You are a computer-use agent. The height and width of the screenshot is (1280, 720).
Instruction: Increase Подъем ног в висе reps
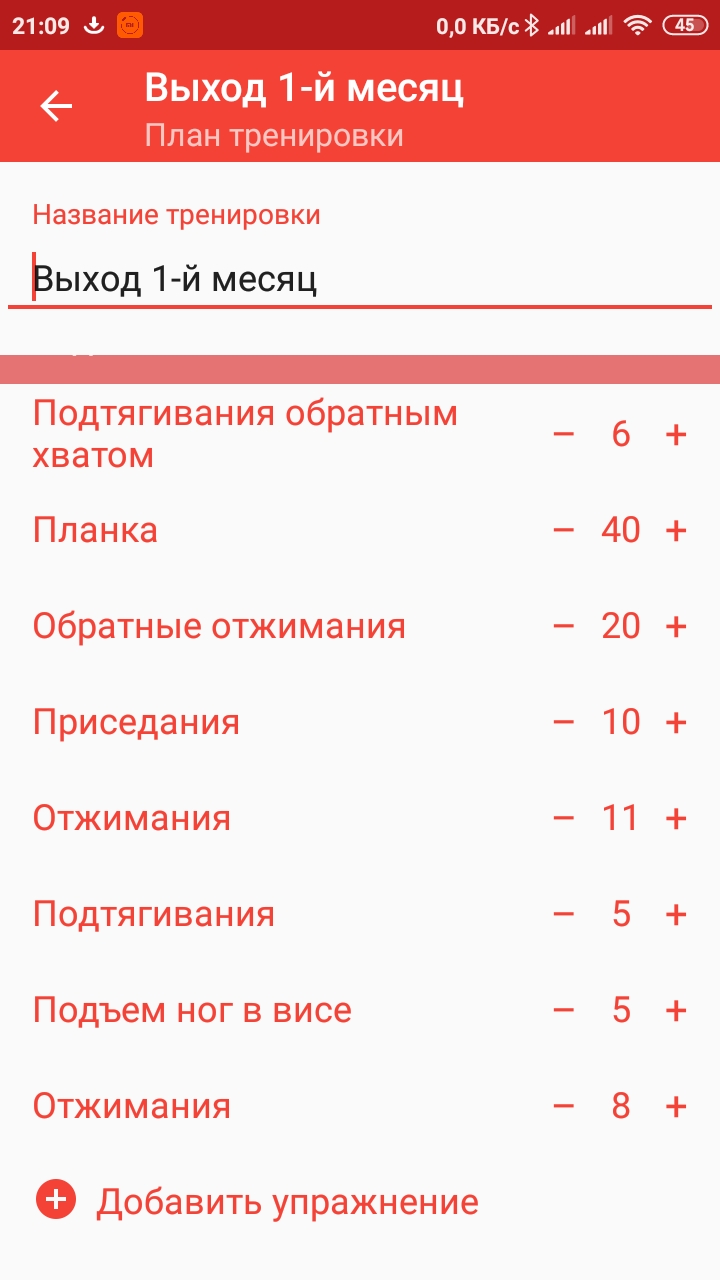coord(677,1010)
